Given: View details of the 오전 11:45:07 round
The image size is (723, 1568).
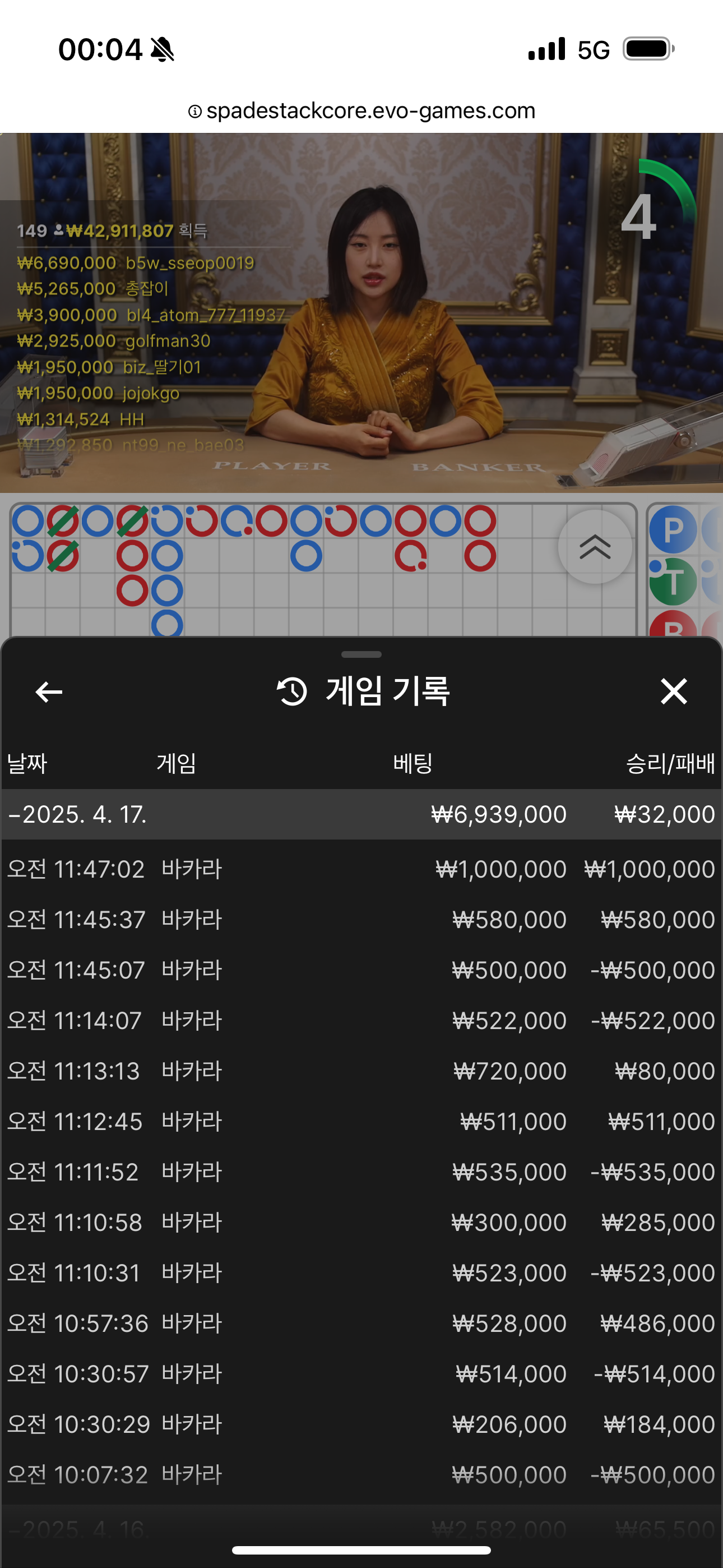Looking at the screenshot, I should (361, 970).
